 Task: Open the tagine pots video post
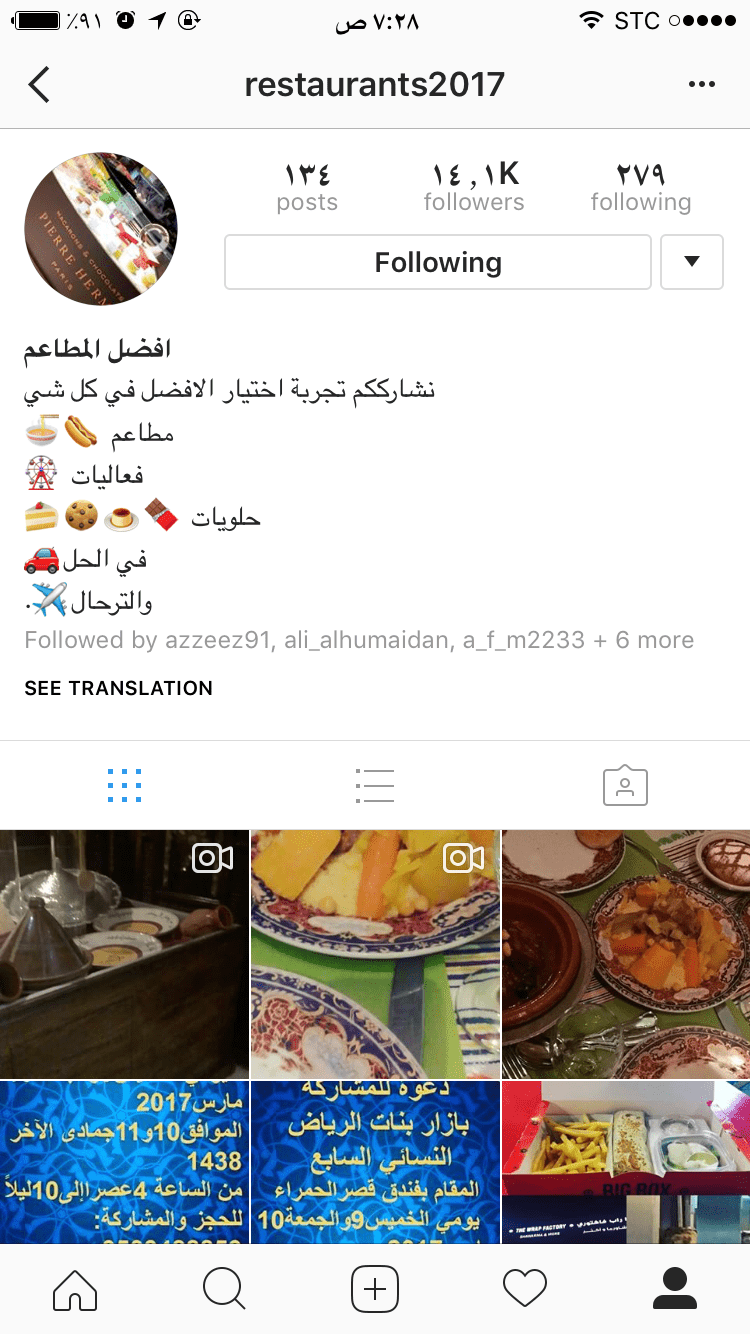pyautogui.click(x=124, y=954)
